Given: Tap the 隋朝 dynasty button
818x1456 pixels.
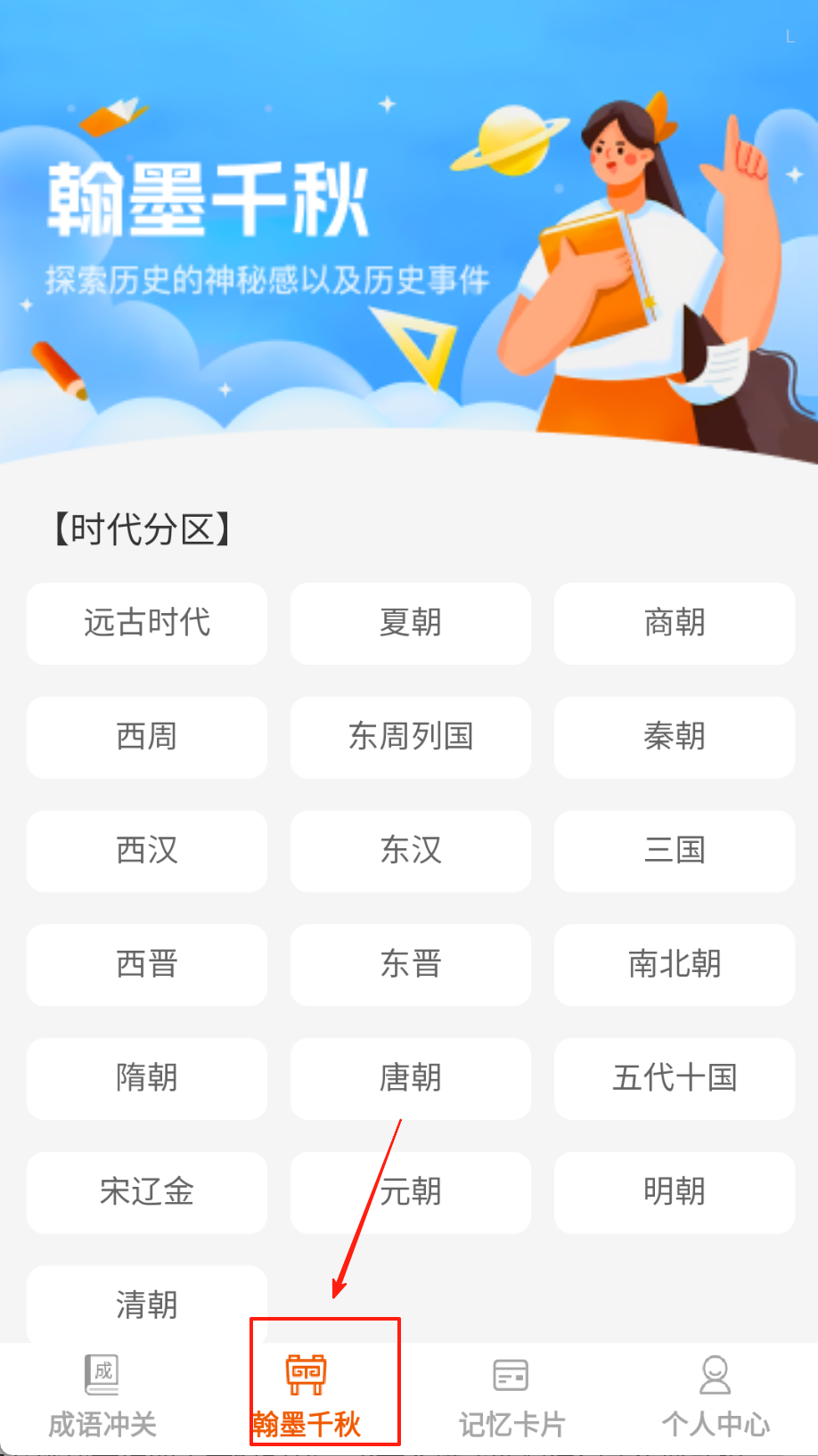Looking at the screenshot, I should click(x=147, y=1078).
